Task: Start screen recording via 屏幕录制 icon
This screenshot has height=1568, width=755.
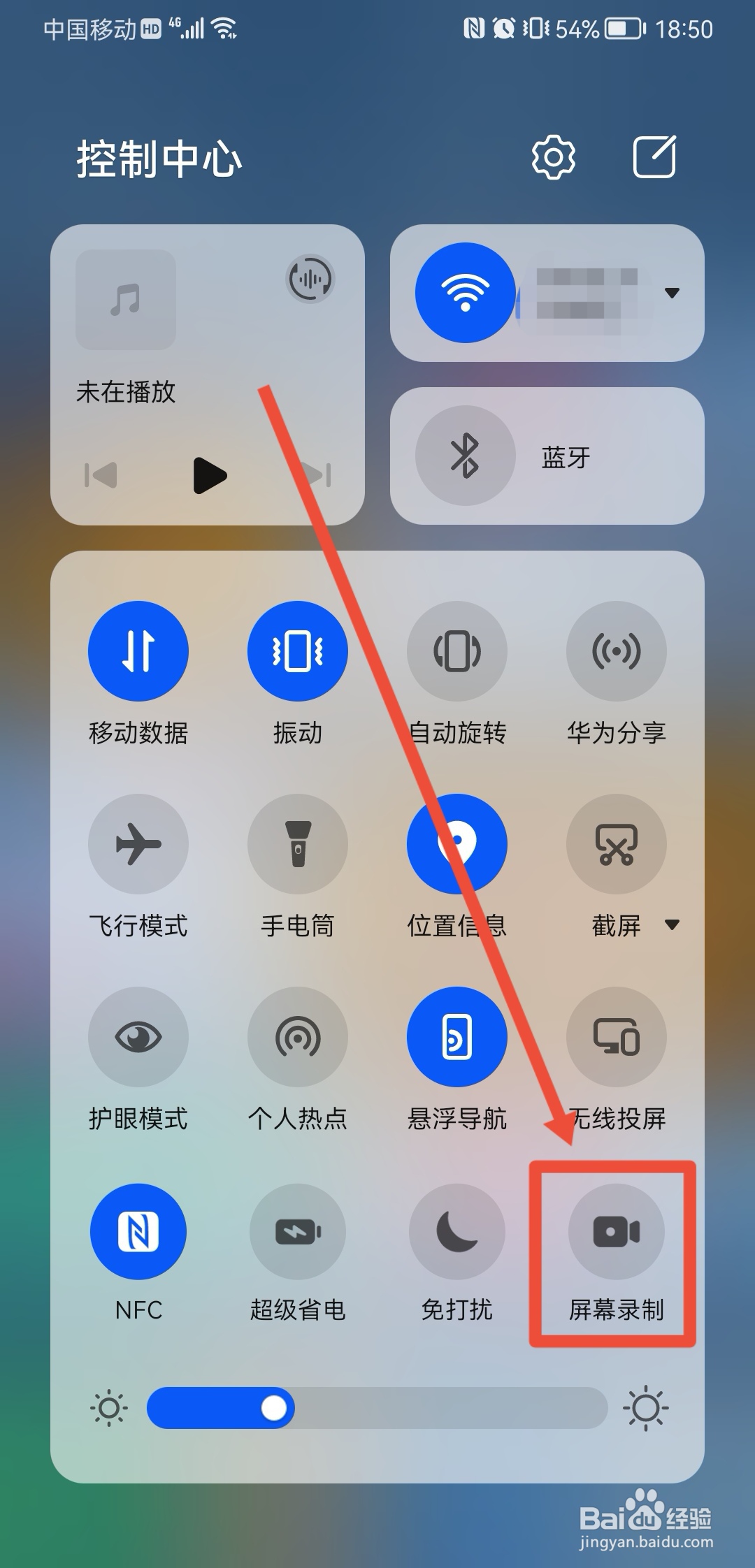Action: pos(616,1232)
